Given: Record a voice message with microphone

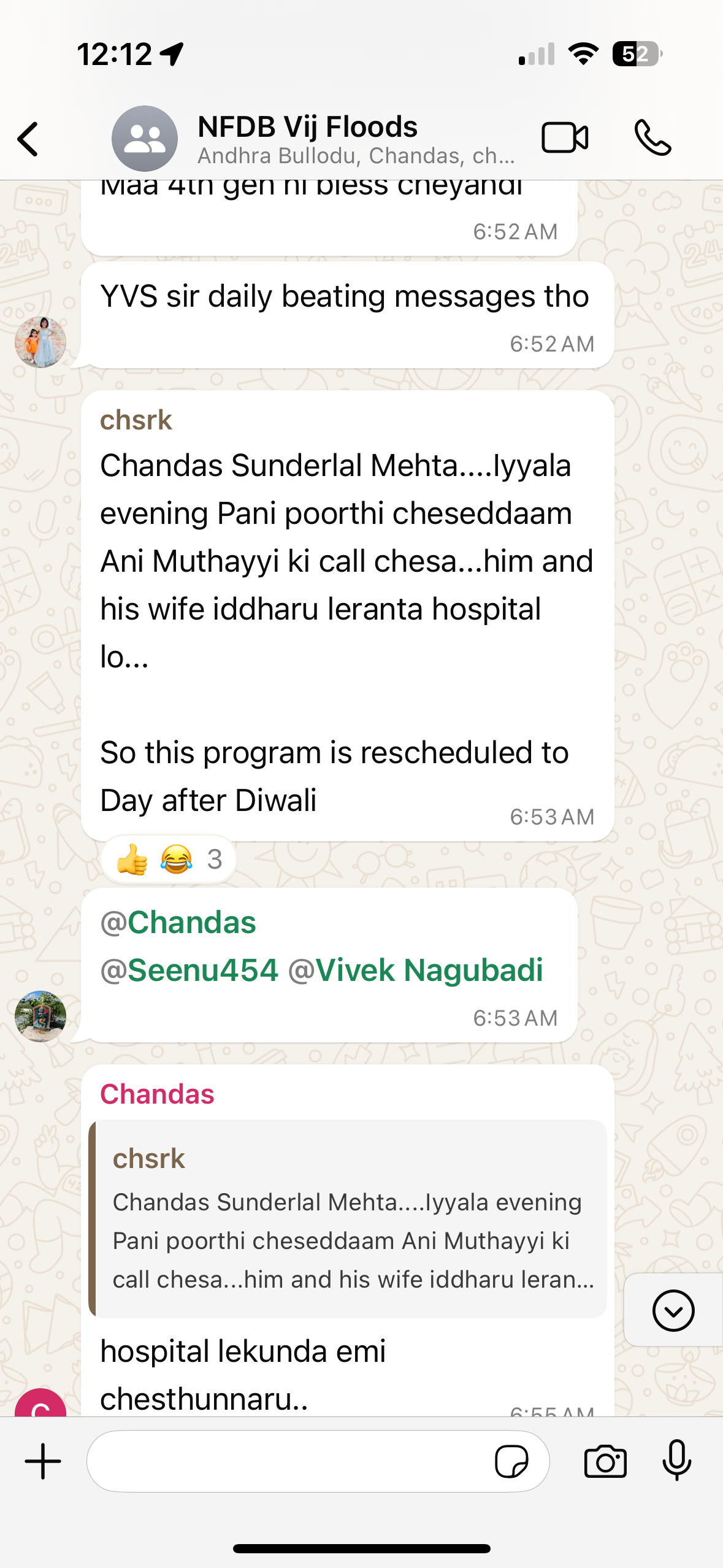Looking at the screenshot, I should [677, 1460].
